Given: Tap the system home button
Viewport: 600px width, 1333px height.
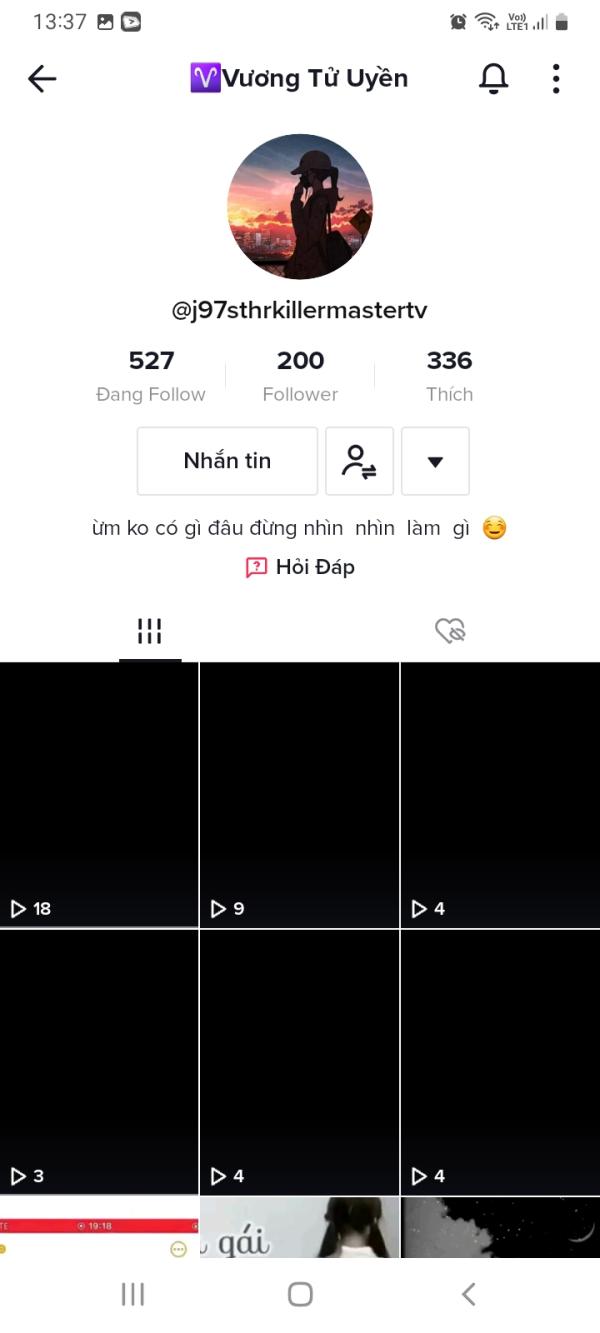Looking at the screenshot, I should coord(300,1294).
